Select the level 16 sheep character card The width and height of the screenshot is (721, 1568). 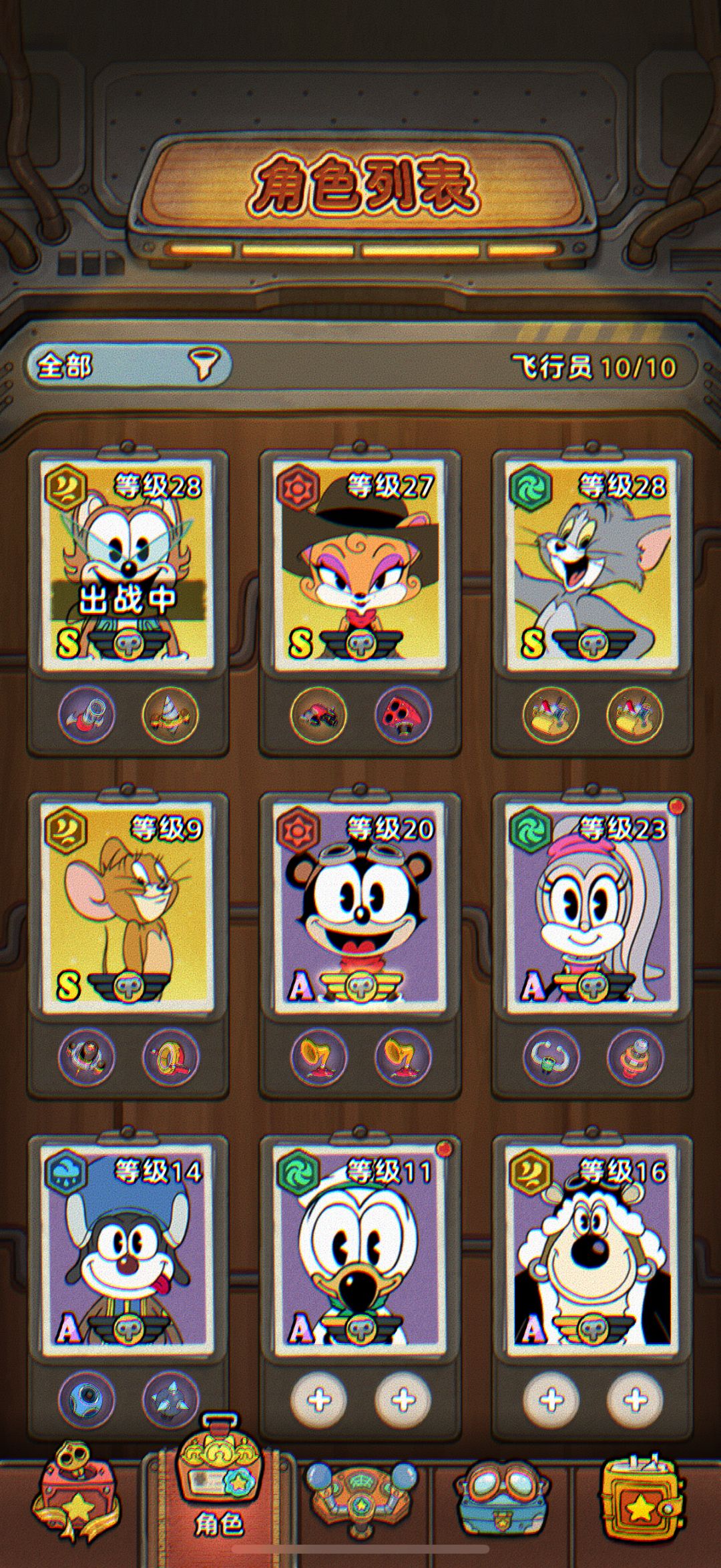(x=592, y=1247)
